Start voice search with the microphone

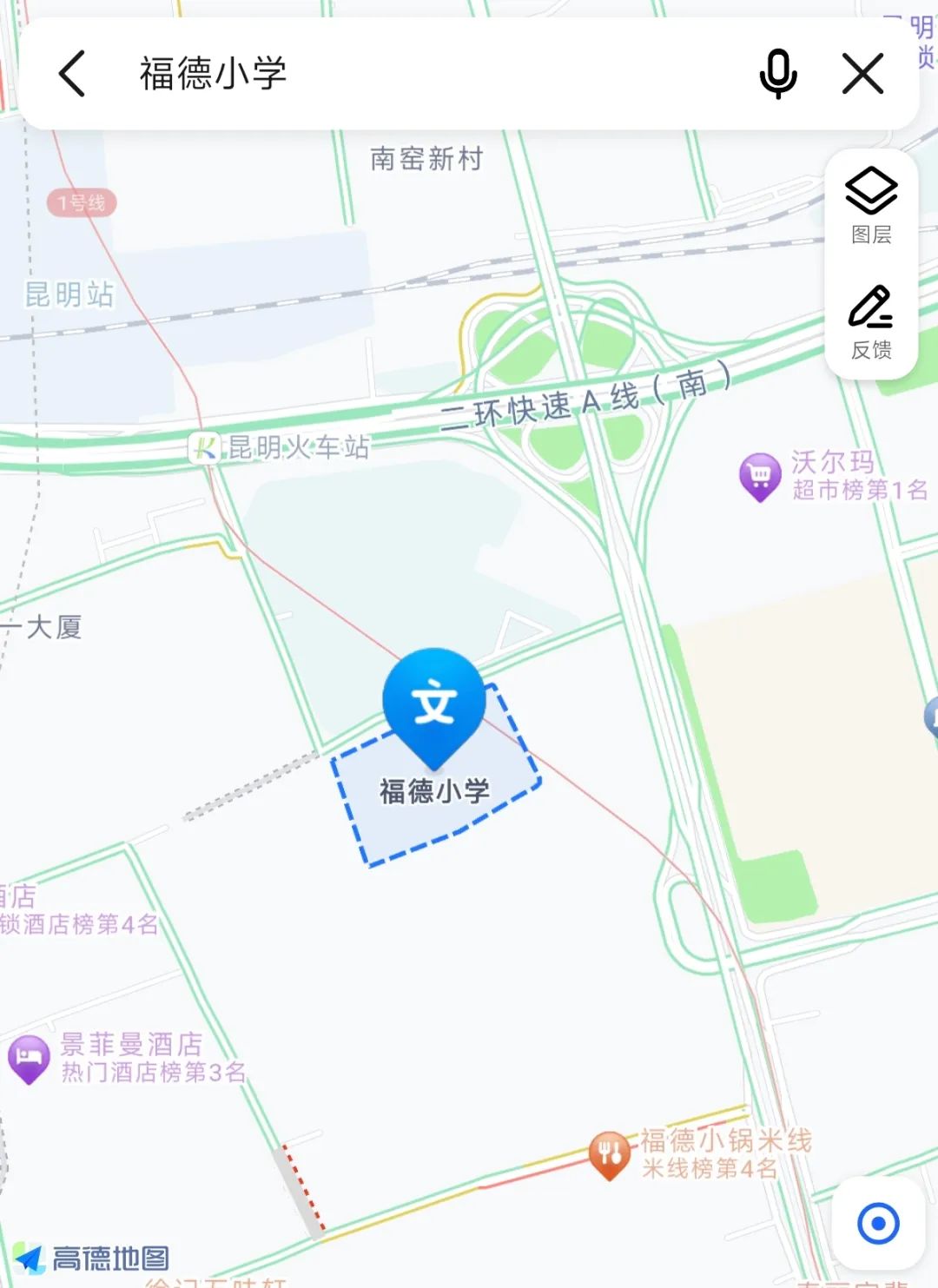[778, 74]
